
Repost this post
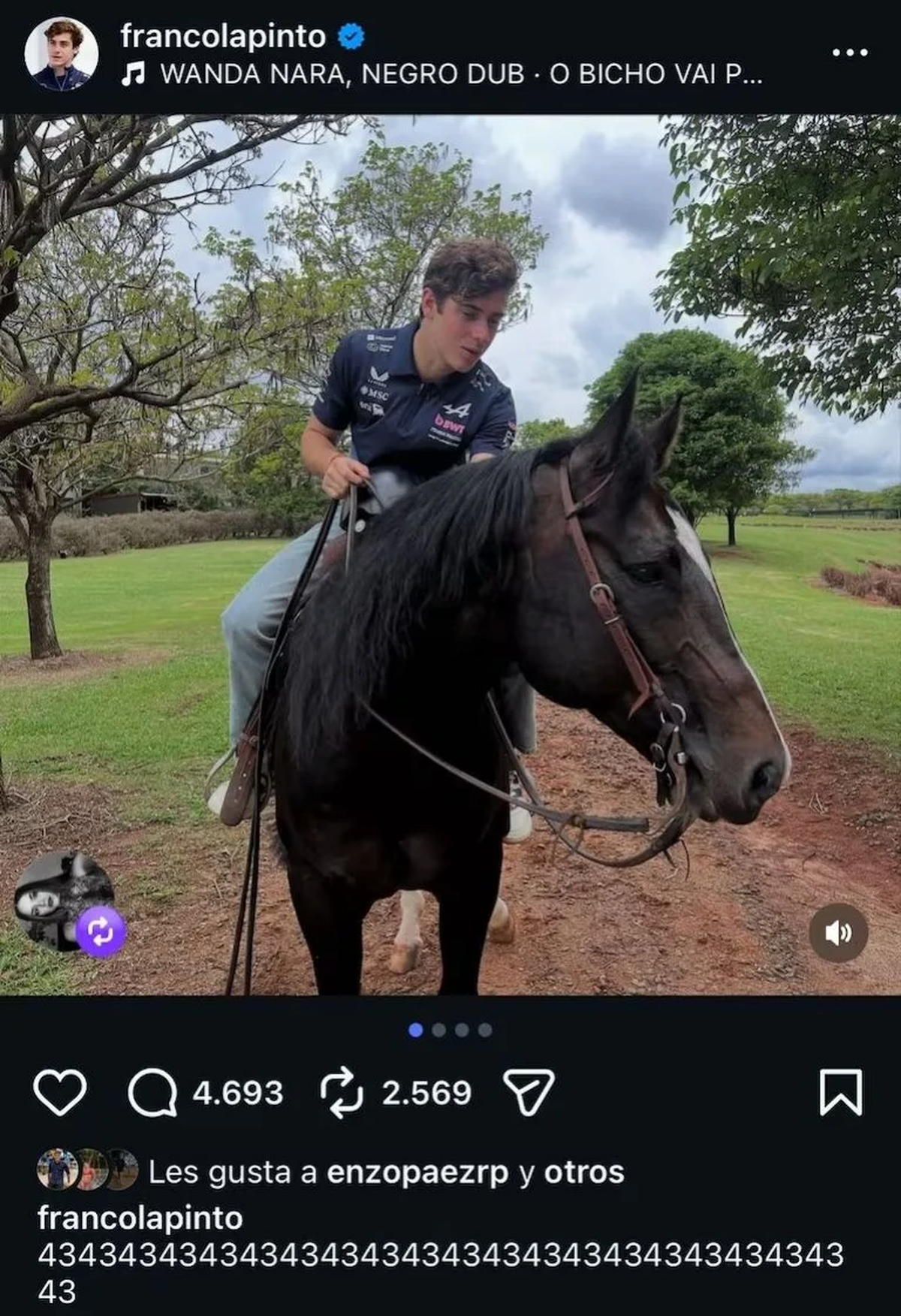pos(342,1092)
